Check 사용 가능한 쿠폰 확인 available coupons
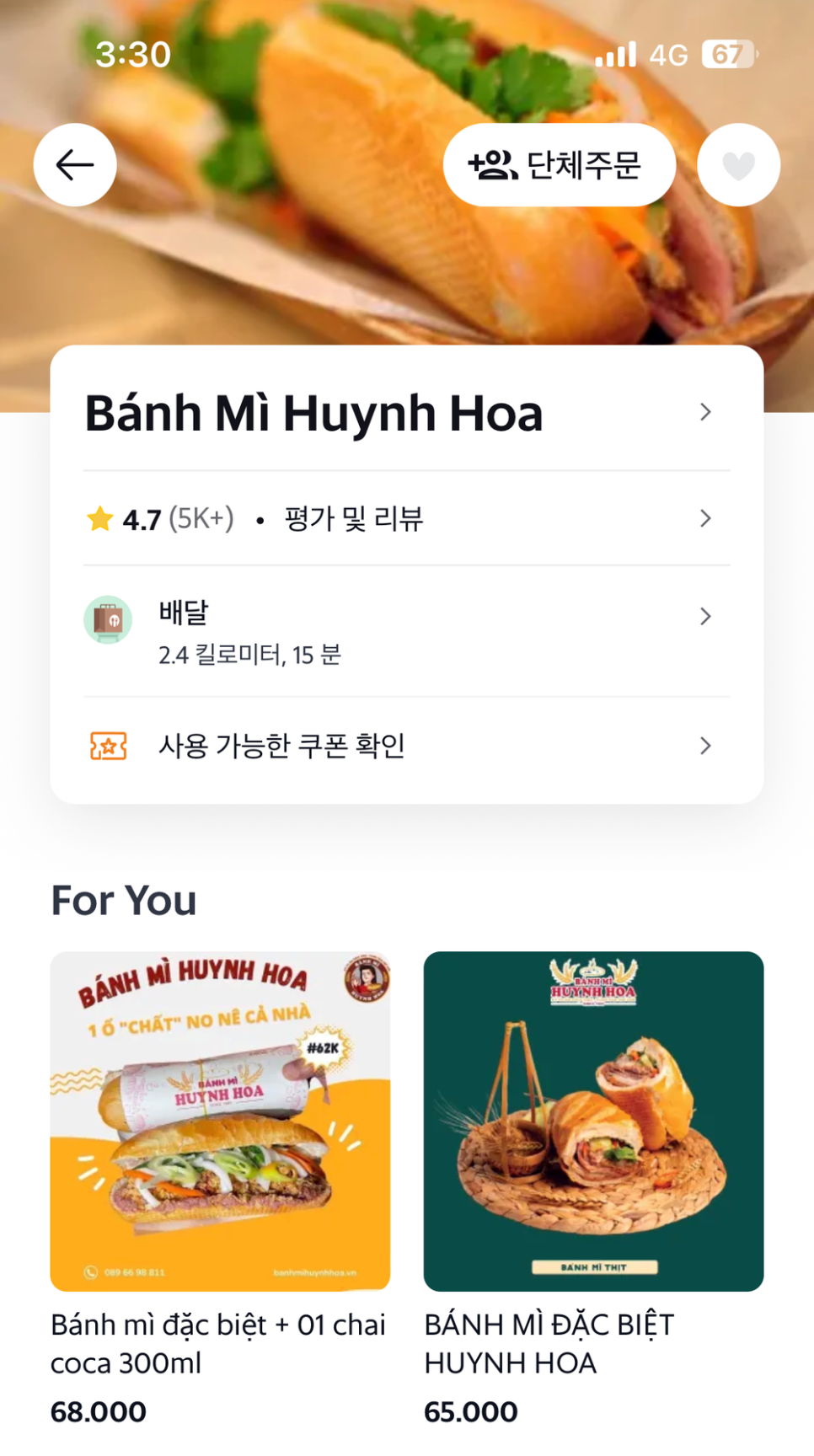The width and height of the screenshot is (814, 1456). 406,746
